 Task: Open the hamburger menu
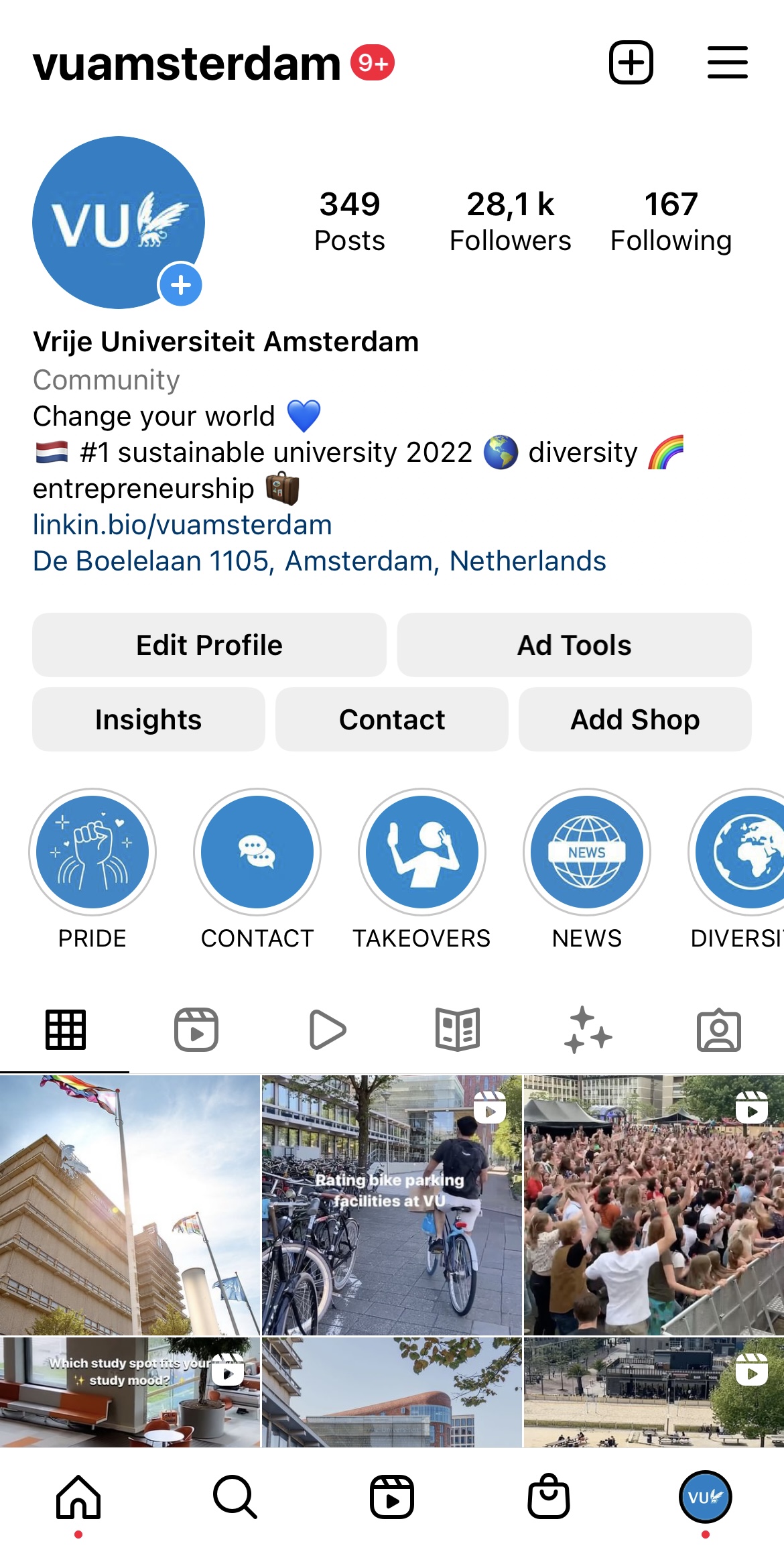tap(727, 62)
